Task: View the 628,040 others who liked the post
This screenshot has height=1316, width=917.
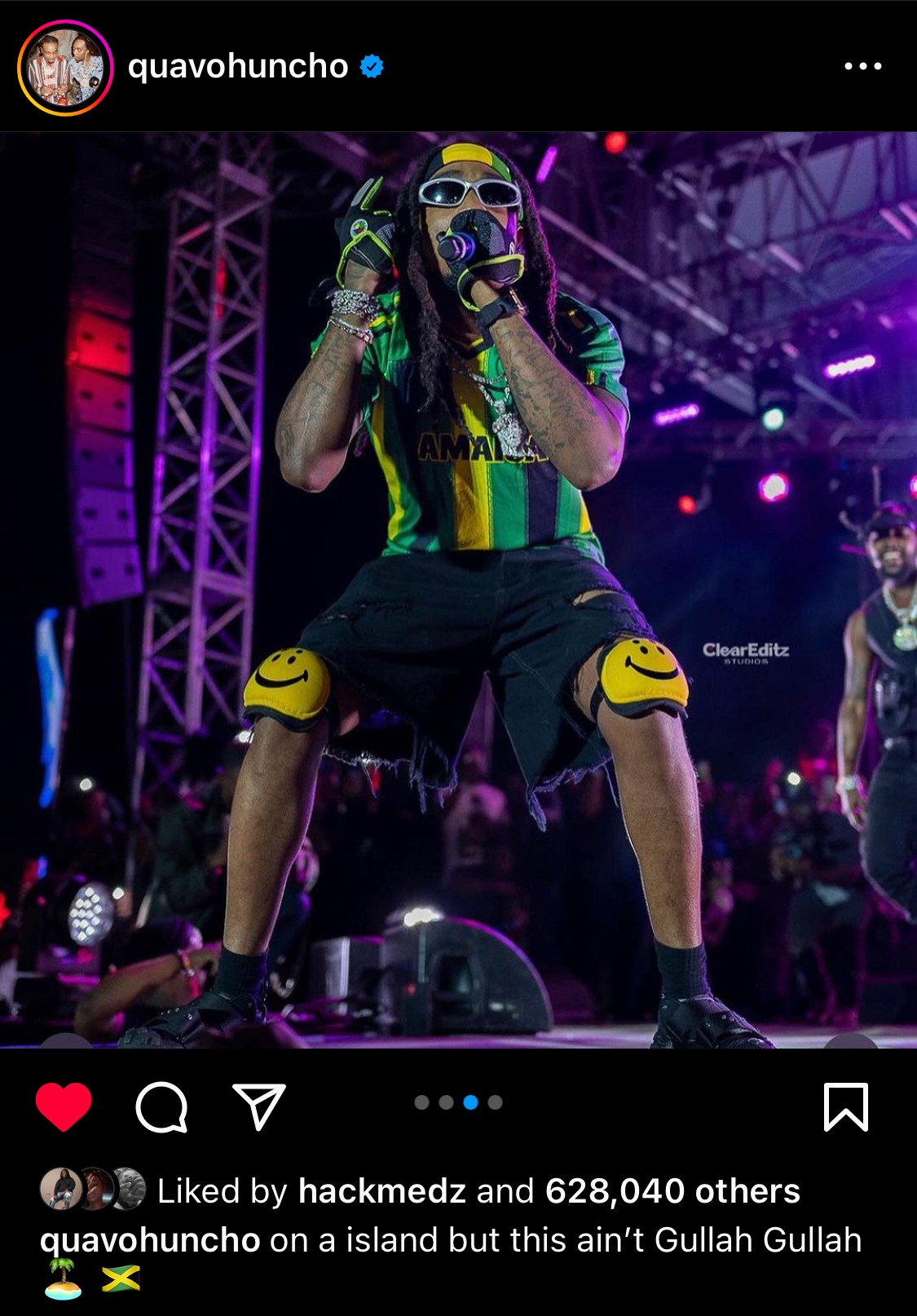Action: tap(672, 1191)
